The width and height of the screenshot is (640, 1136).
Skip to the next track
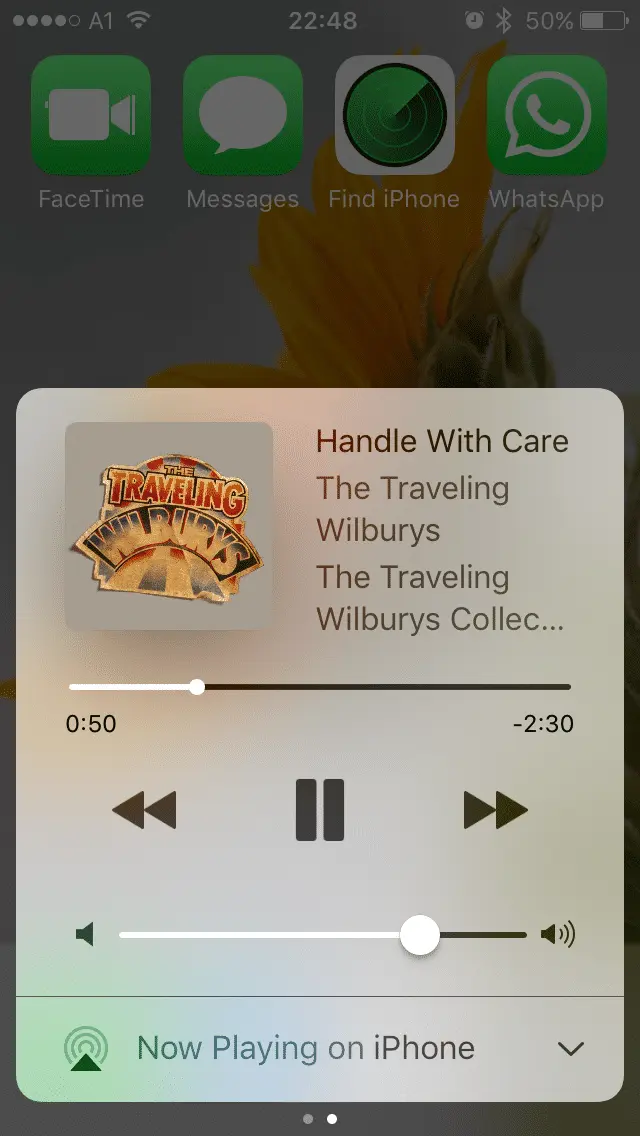click(495, 809)
